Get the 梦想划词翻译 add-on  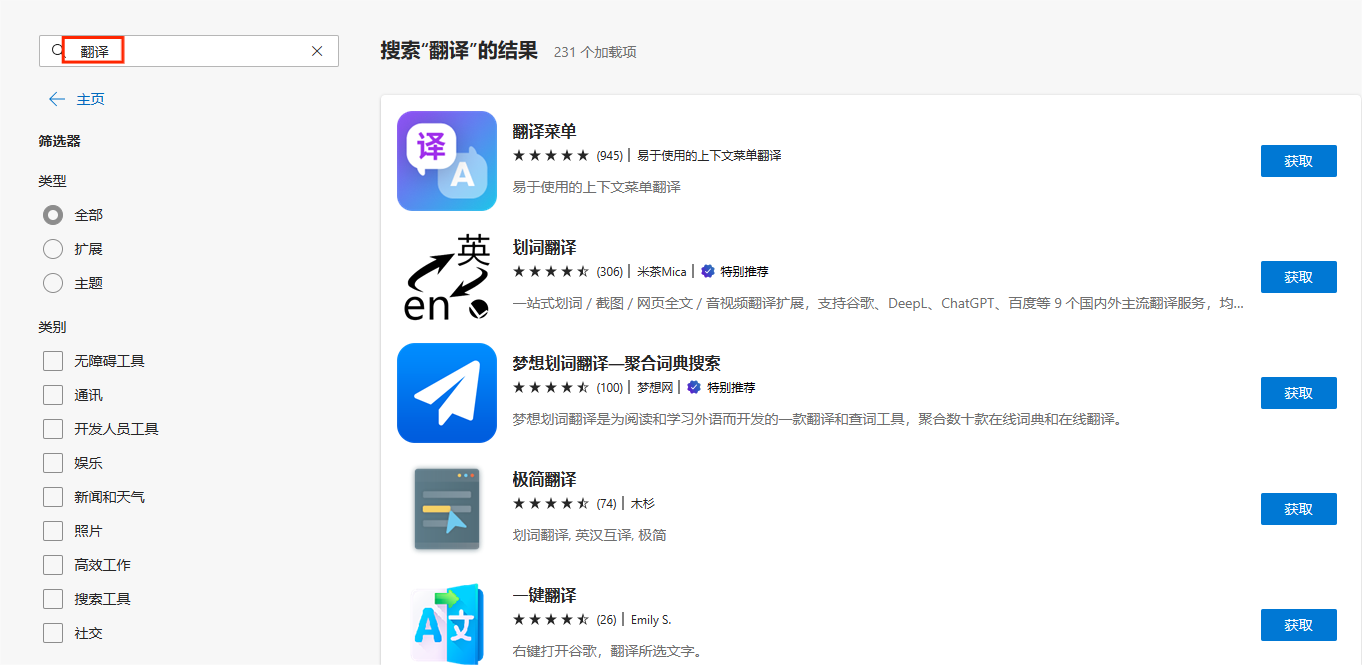[x=1298, y=393]
